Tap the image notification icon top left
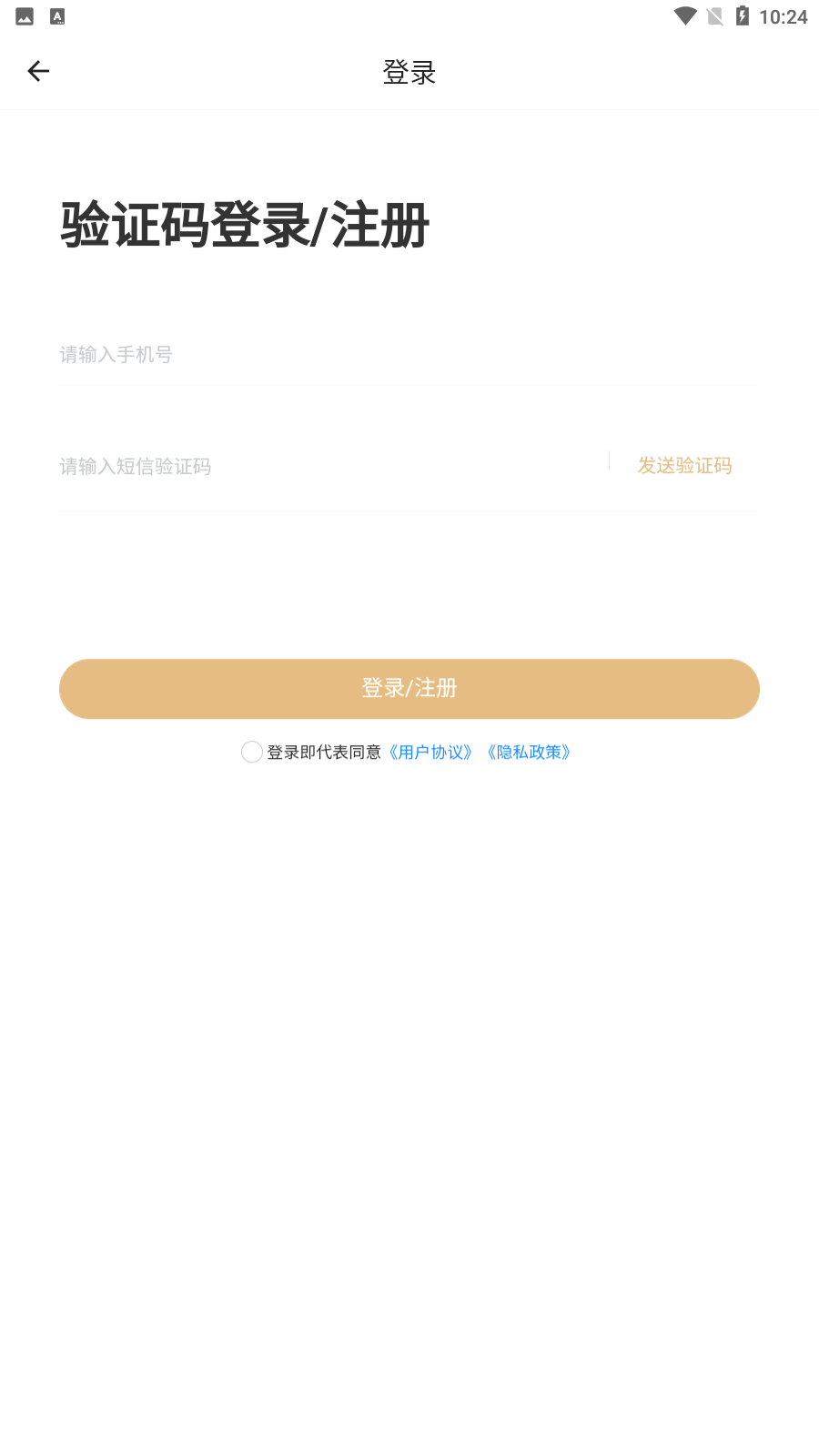The height and width of the screenshot is (1456, 819). tap(23, 15)
